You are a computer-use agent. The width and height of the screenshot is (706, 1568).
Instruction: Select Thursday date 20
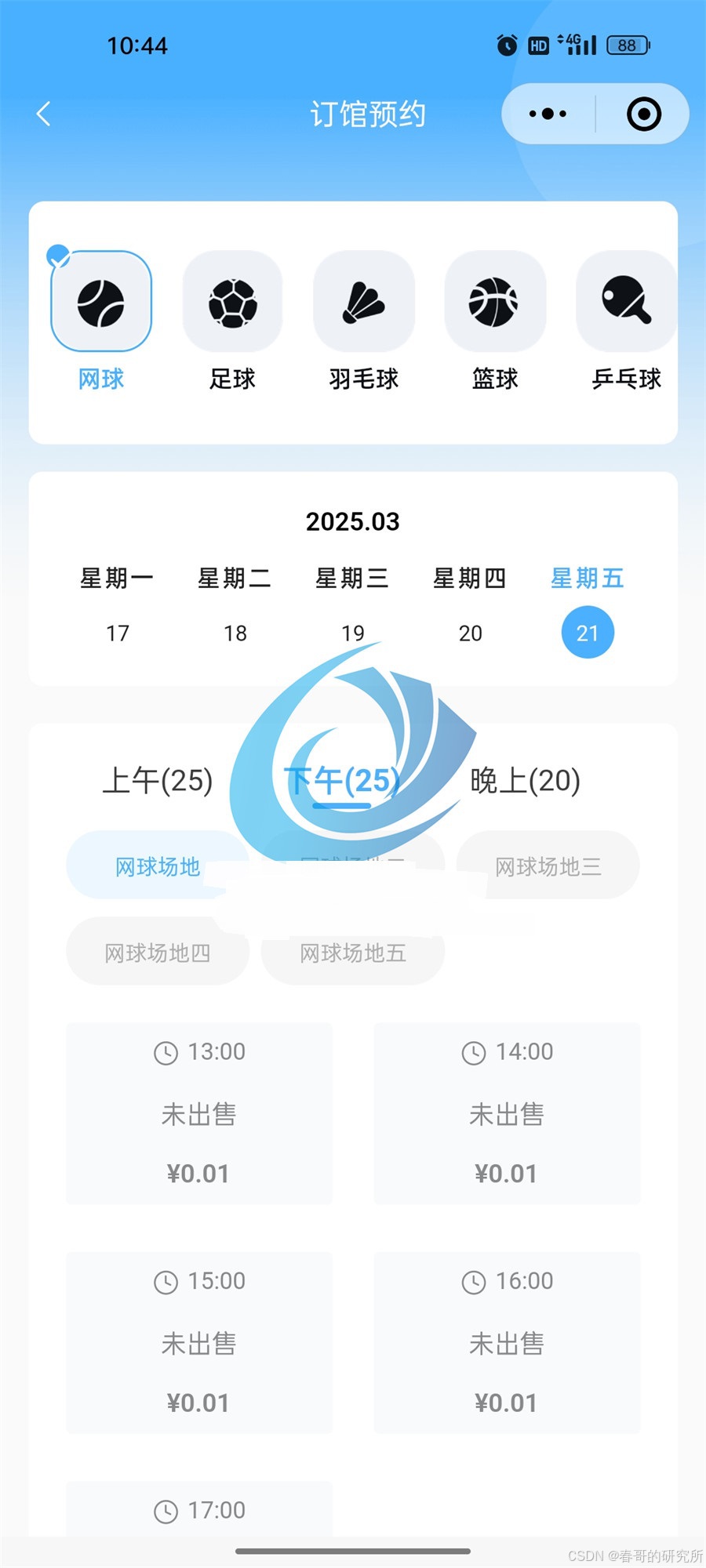click(x=470, y=632)
